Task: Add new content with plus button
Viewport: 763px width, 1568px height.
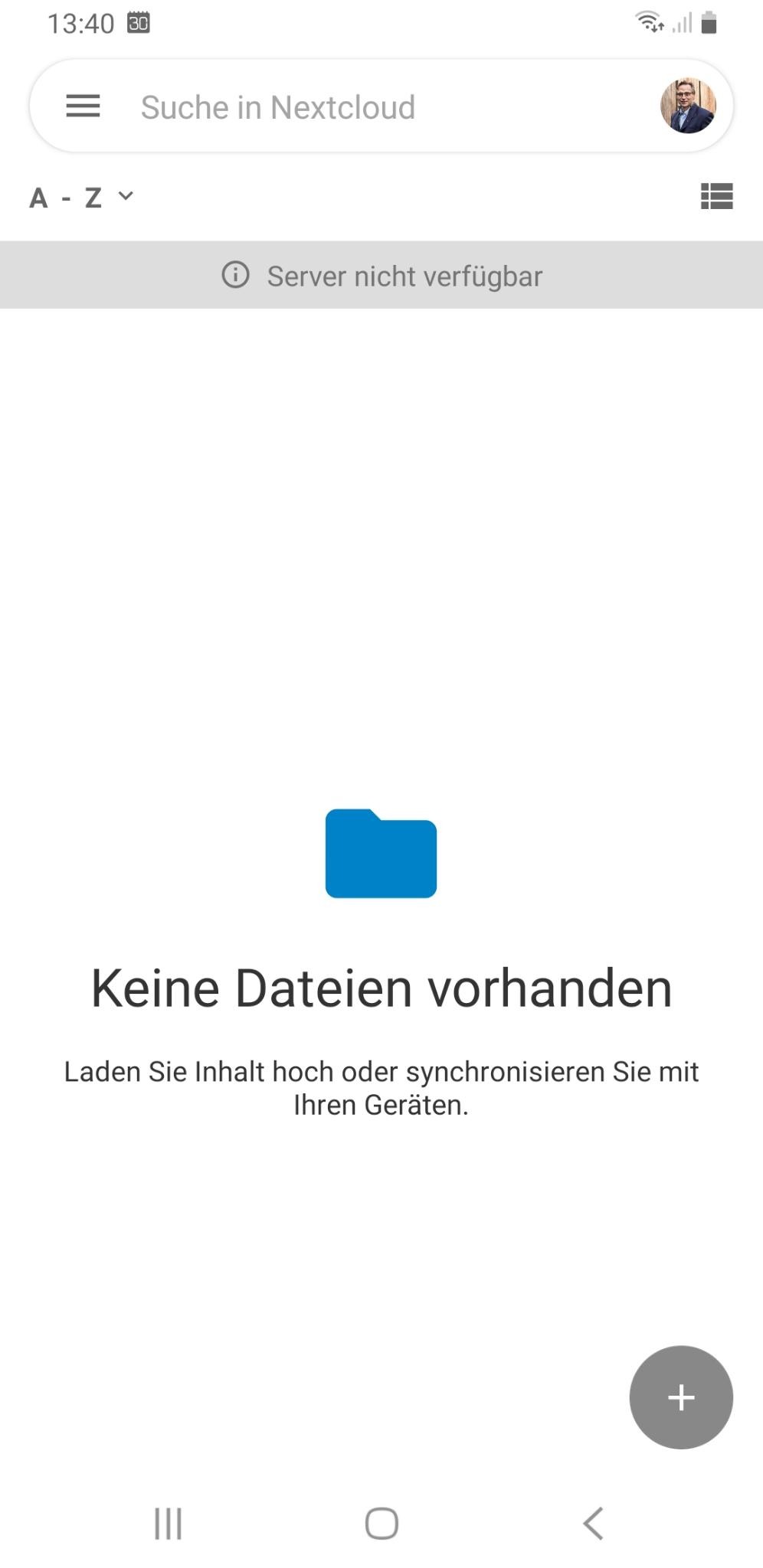Action: point(681,1397)
